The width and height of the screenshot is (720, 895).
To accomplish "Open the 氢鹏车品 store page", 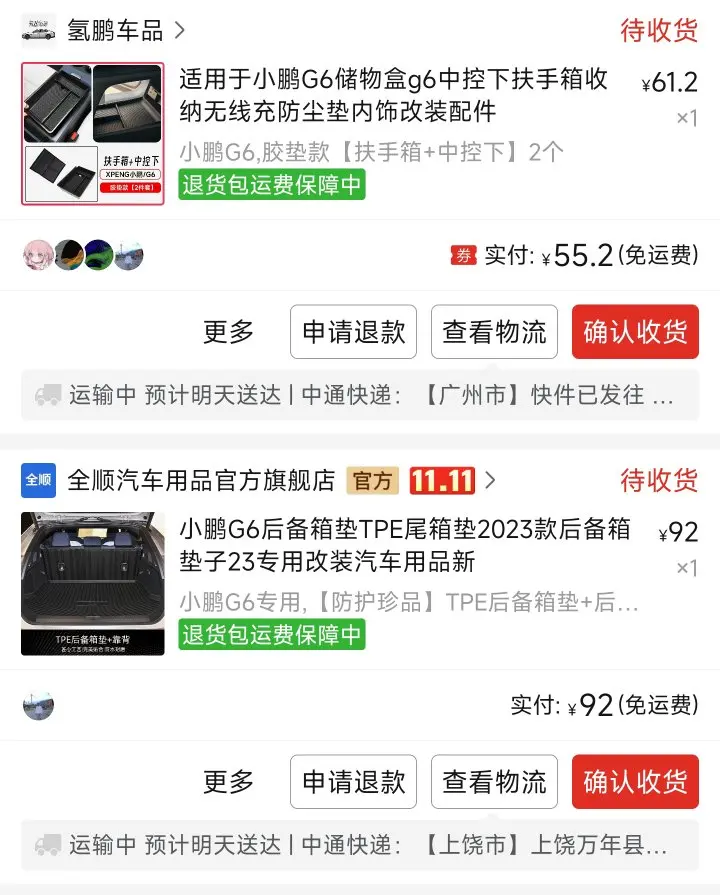I will 114,30.
